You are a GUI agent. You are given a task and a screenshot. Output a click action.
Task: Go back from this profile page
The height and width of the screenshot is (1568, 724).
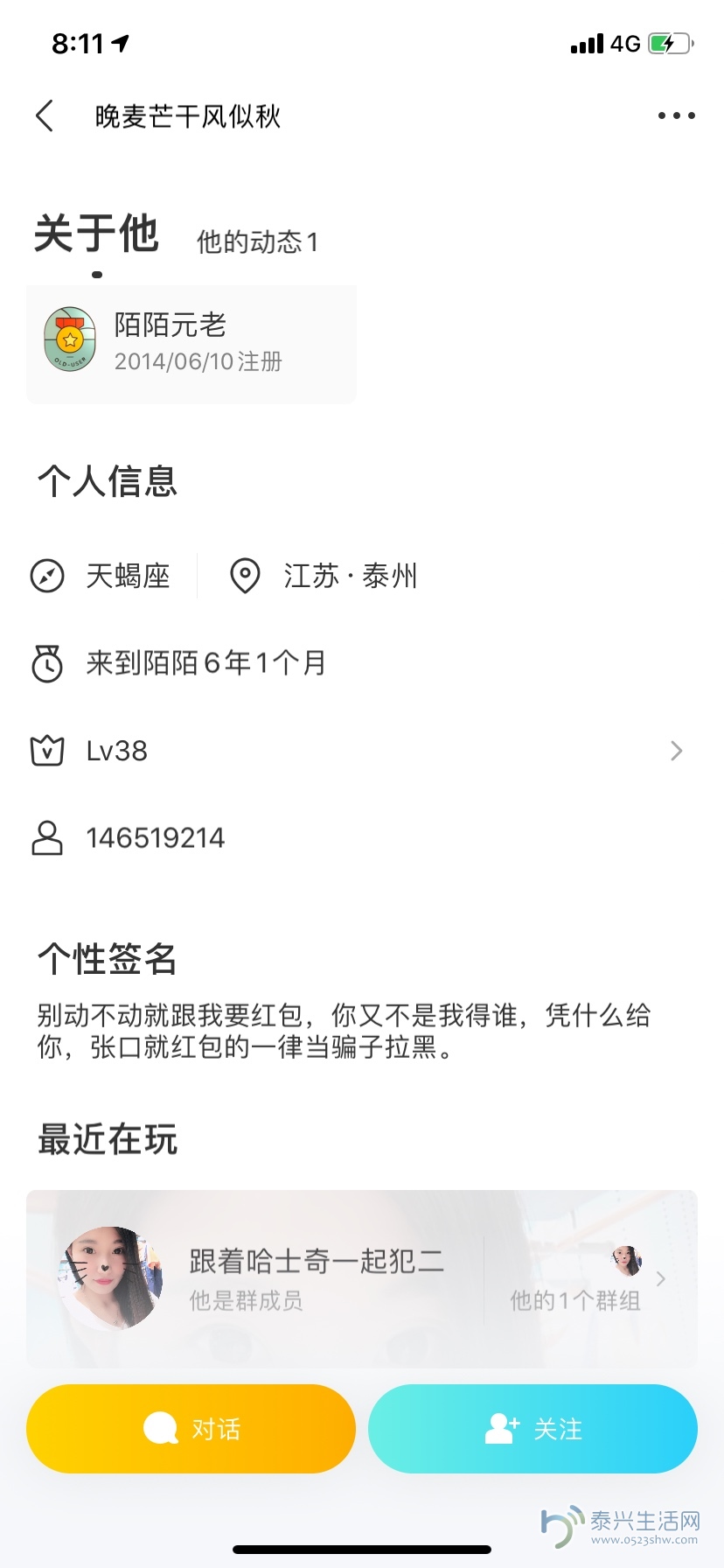coord(45,115)
